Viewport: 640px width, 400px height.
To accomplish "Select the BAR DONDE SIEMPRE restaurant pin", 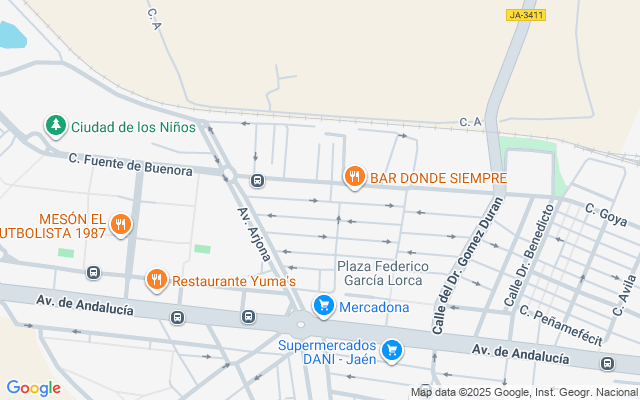I will (x=353, y=178).
